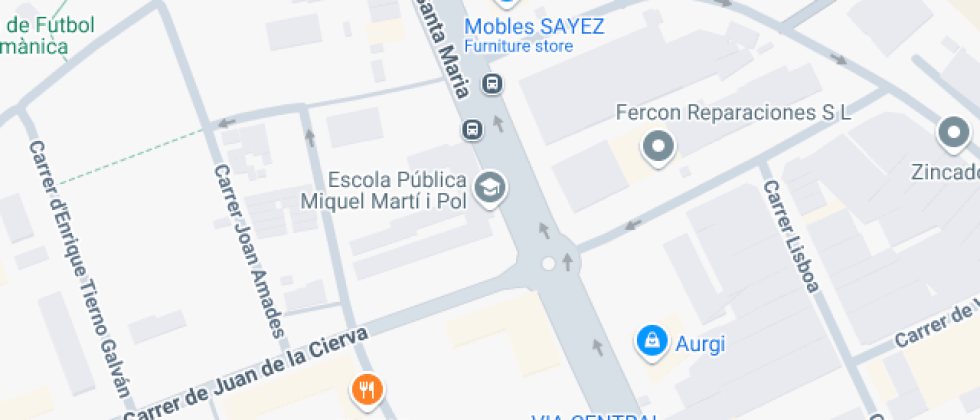Open the Escola Pública Miquel Martí i Pol marker
Image resolution: width=980 pixels, height=420 pixels.
click(490, 187)
